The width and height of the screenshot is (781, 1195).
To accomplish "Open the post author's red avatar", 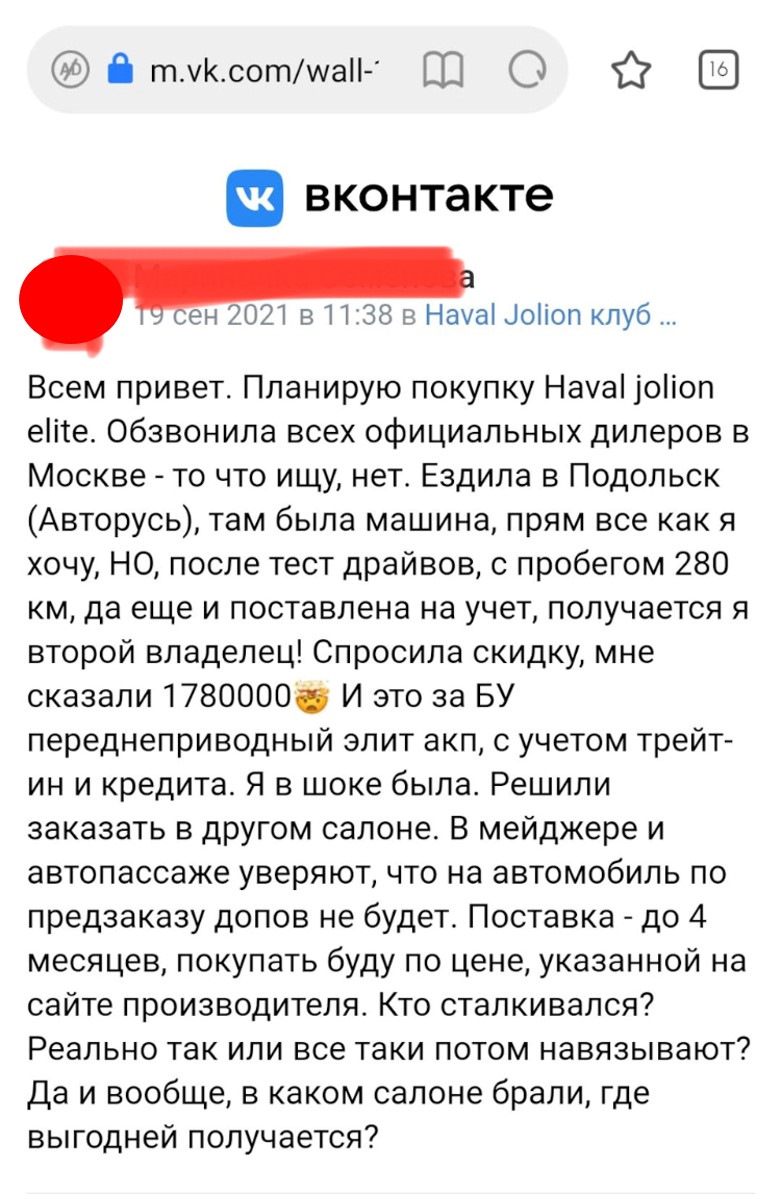I will (x=71, y=300).
